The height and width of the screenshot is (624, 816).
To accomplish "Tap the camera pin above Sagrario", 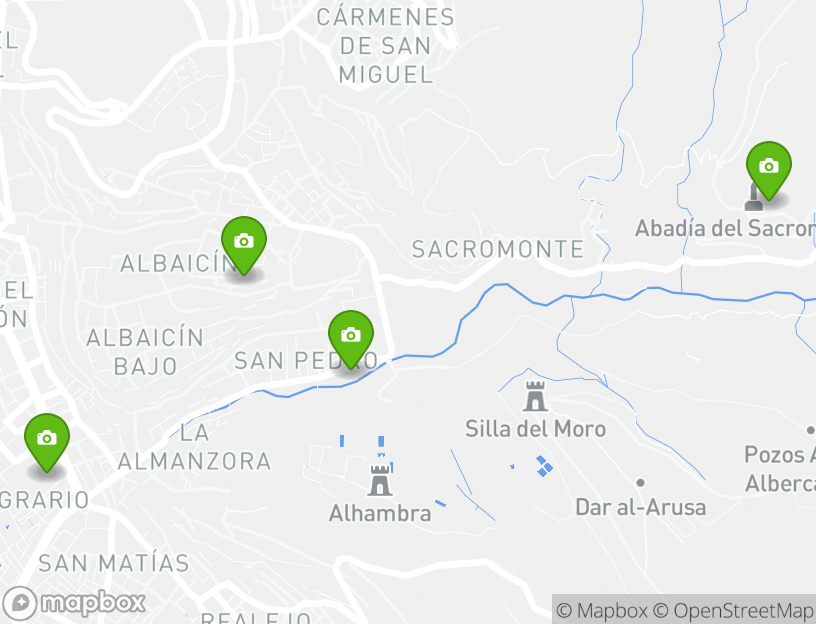I will pyautogui.click(x=46, y=440).
